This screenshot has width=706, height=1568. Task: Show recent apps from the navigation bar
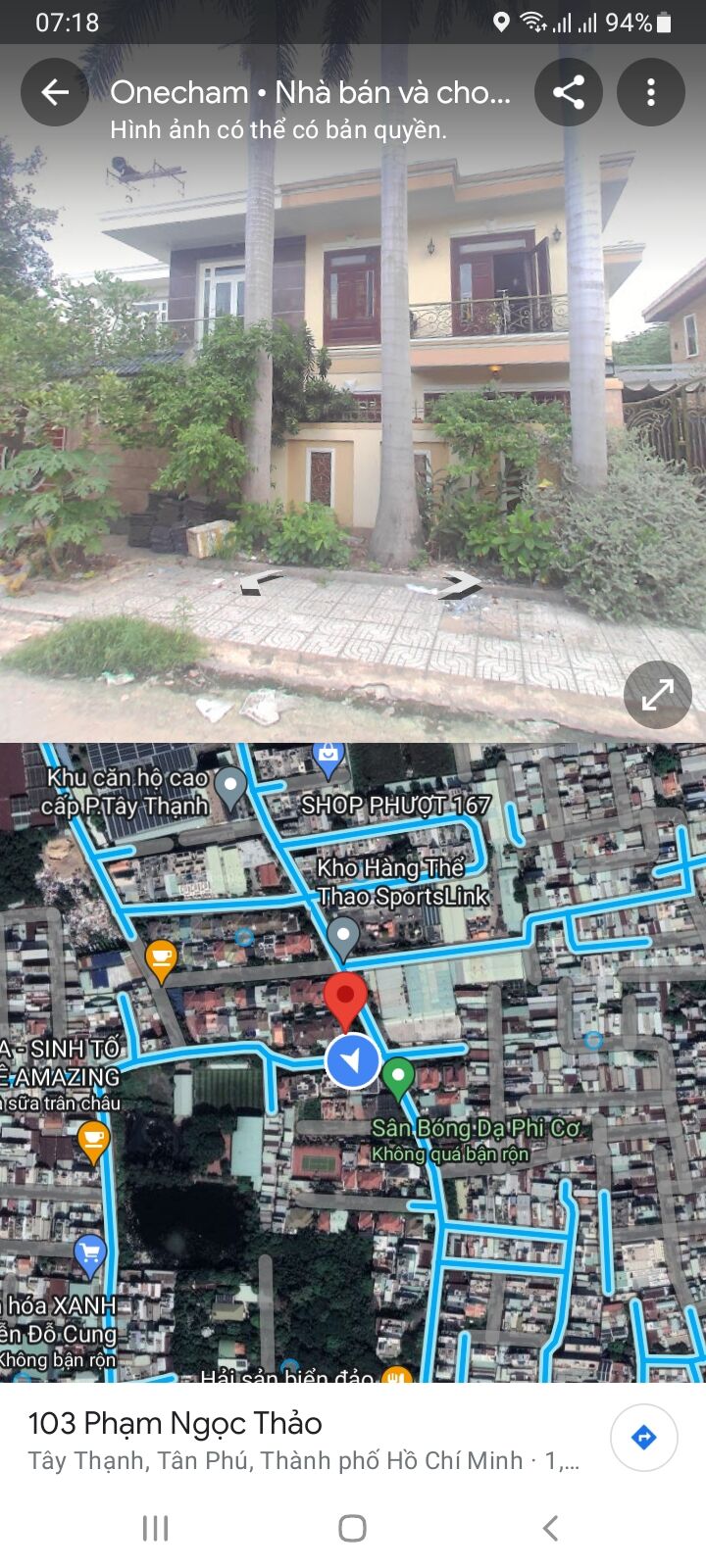[x=156, y=1528]
